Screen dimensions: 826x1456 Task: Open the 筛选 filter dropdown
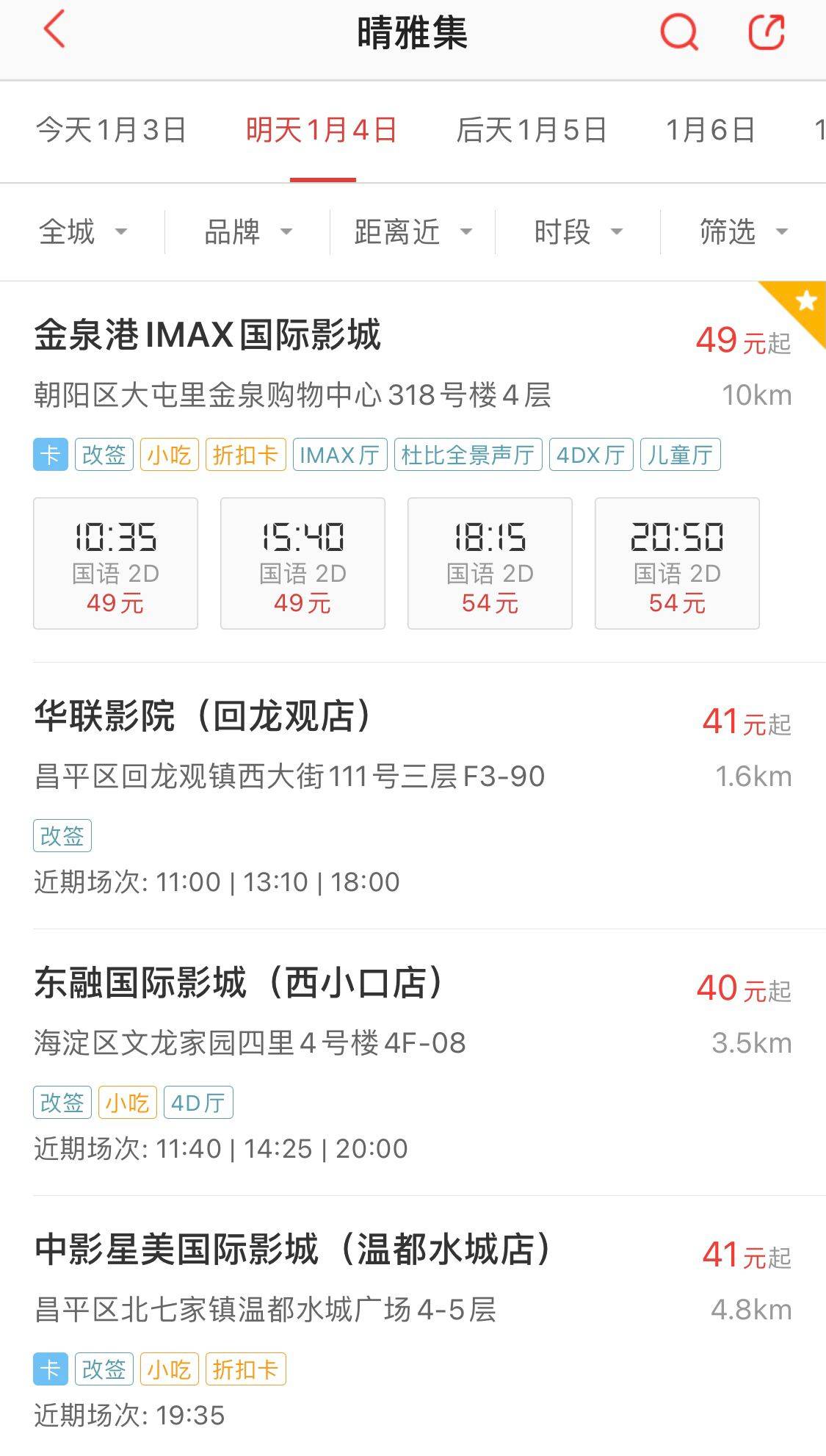[x=743, y=232]
